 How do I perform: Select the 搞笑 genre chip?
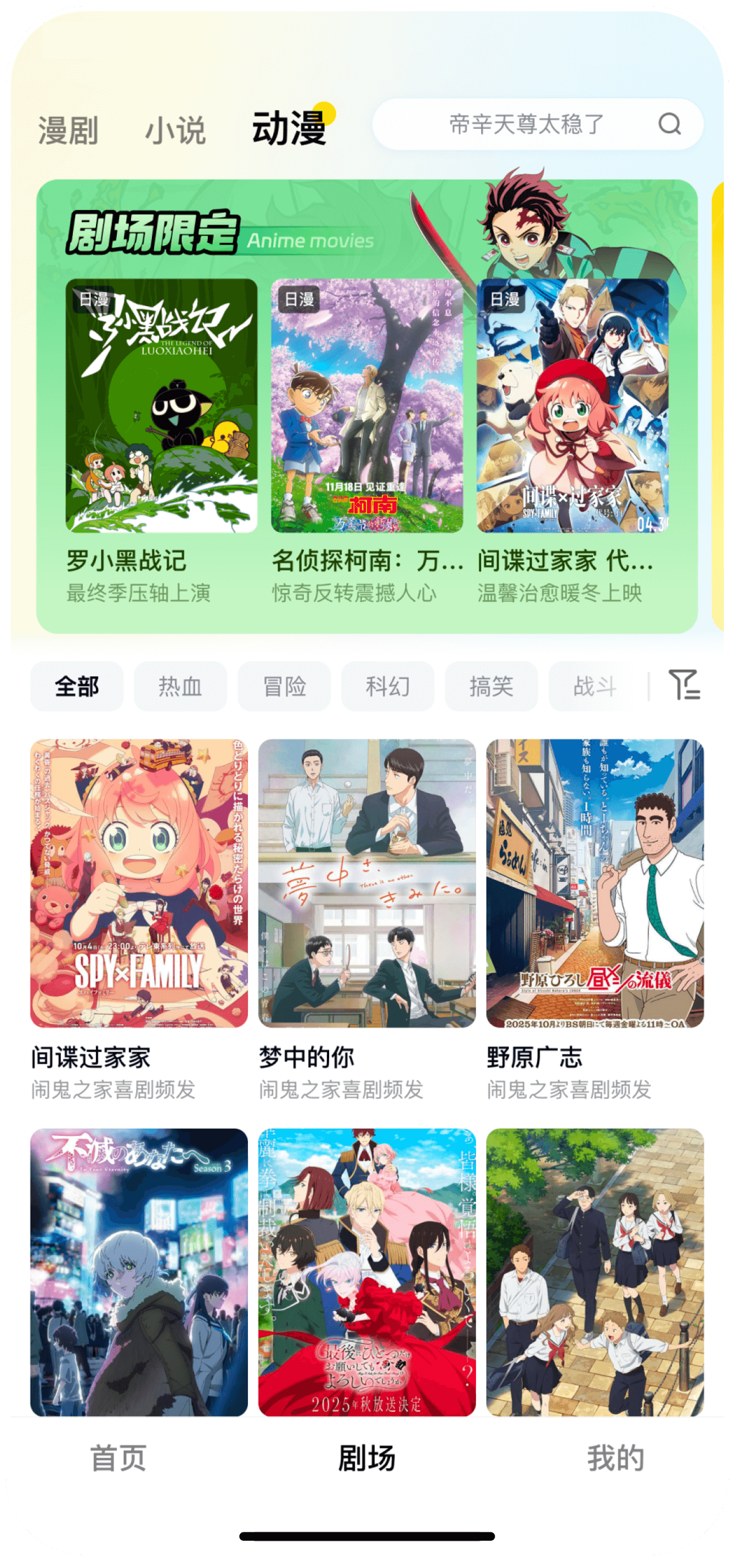click(492, 687)
